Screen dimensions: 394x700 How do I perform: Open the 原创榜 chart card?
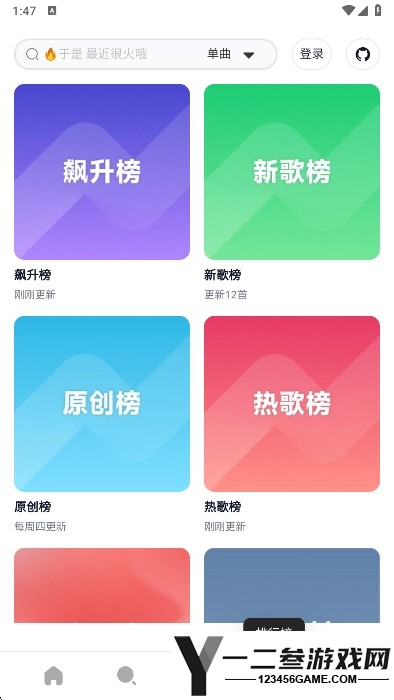(102, 404)
